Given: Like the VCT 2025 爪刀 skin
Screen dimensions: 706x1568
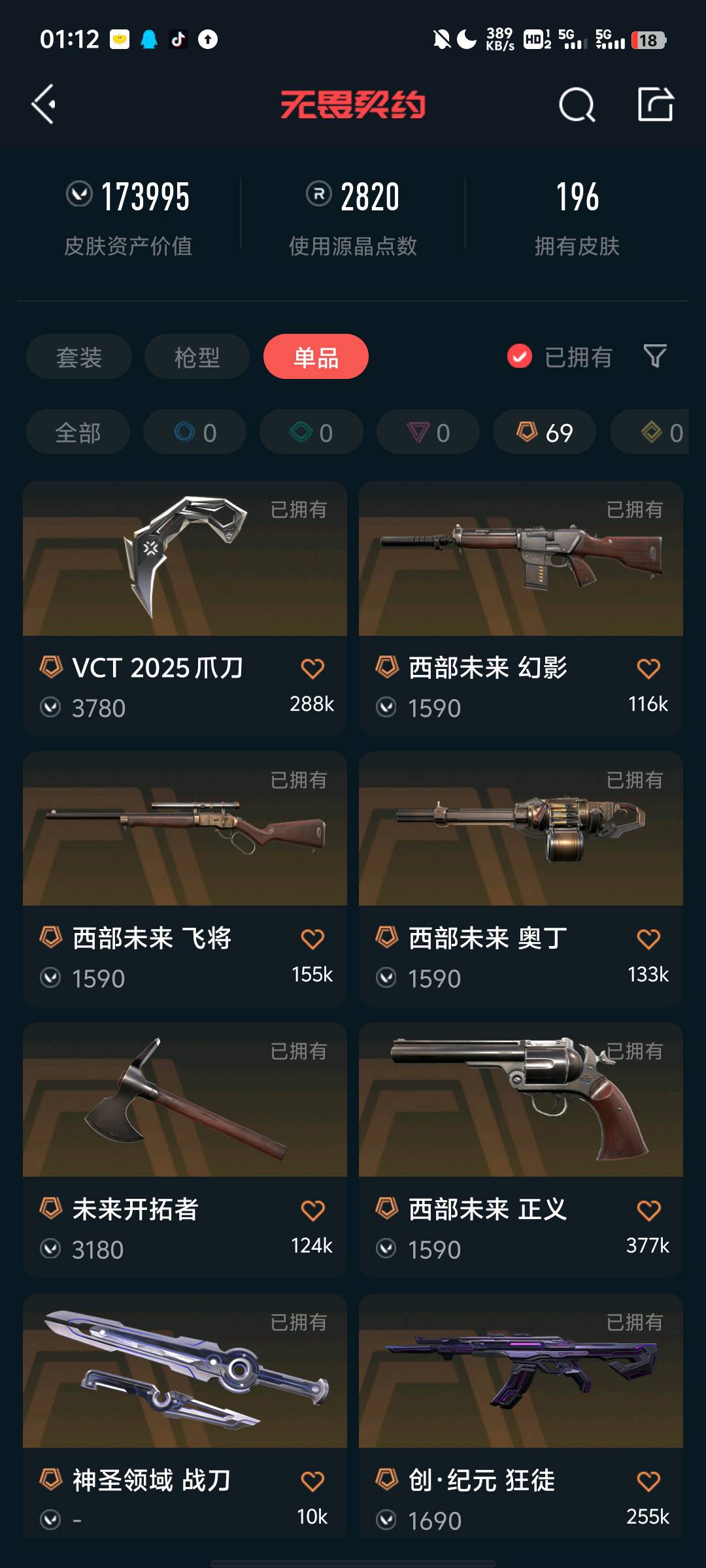Looking at the screenshot, I should point(312,668).
